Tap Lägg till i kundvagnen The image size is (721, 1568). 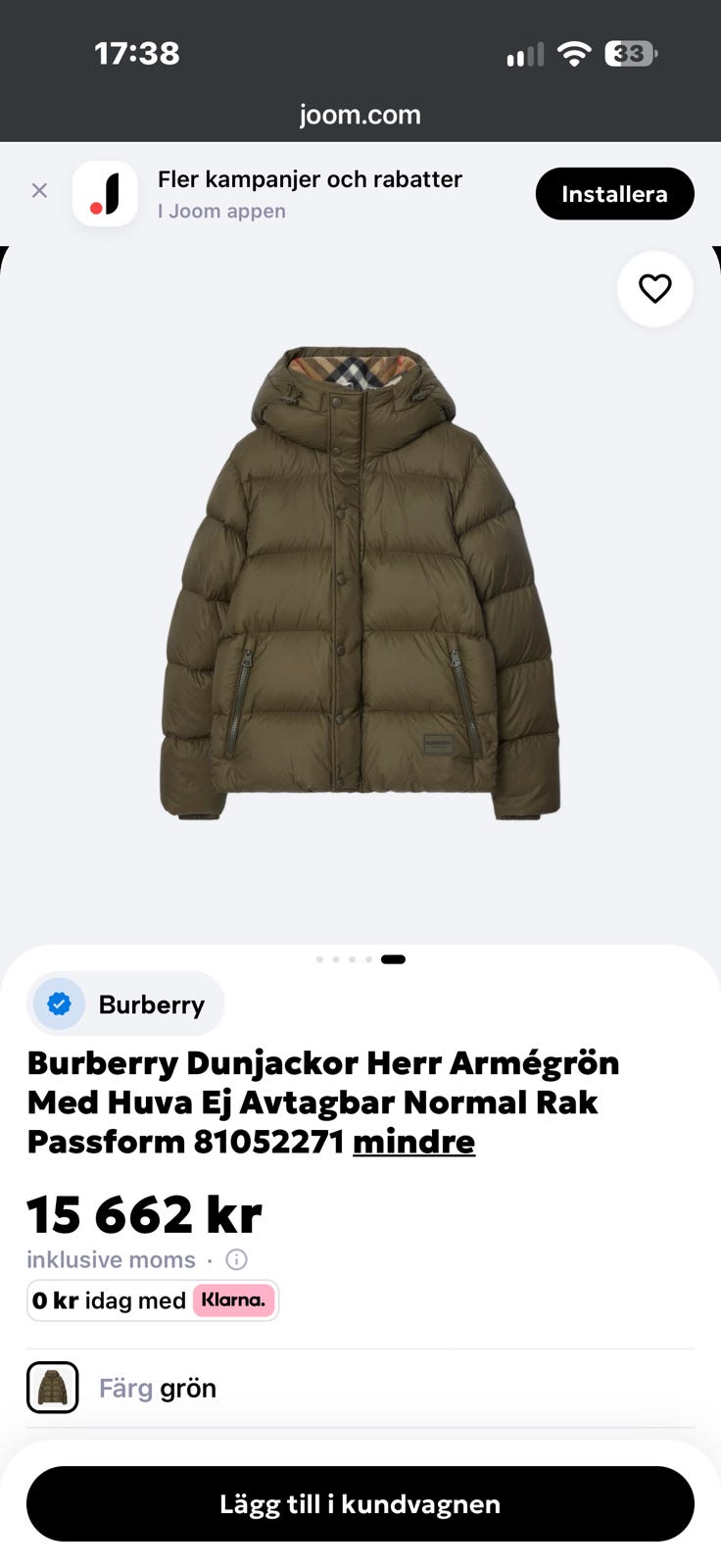click(360, 1503)
